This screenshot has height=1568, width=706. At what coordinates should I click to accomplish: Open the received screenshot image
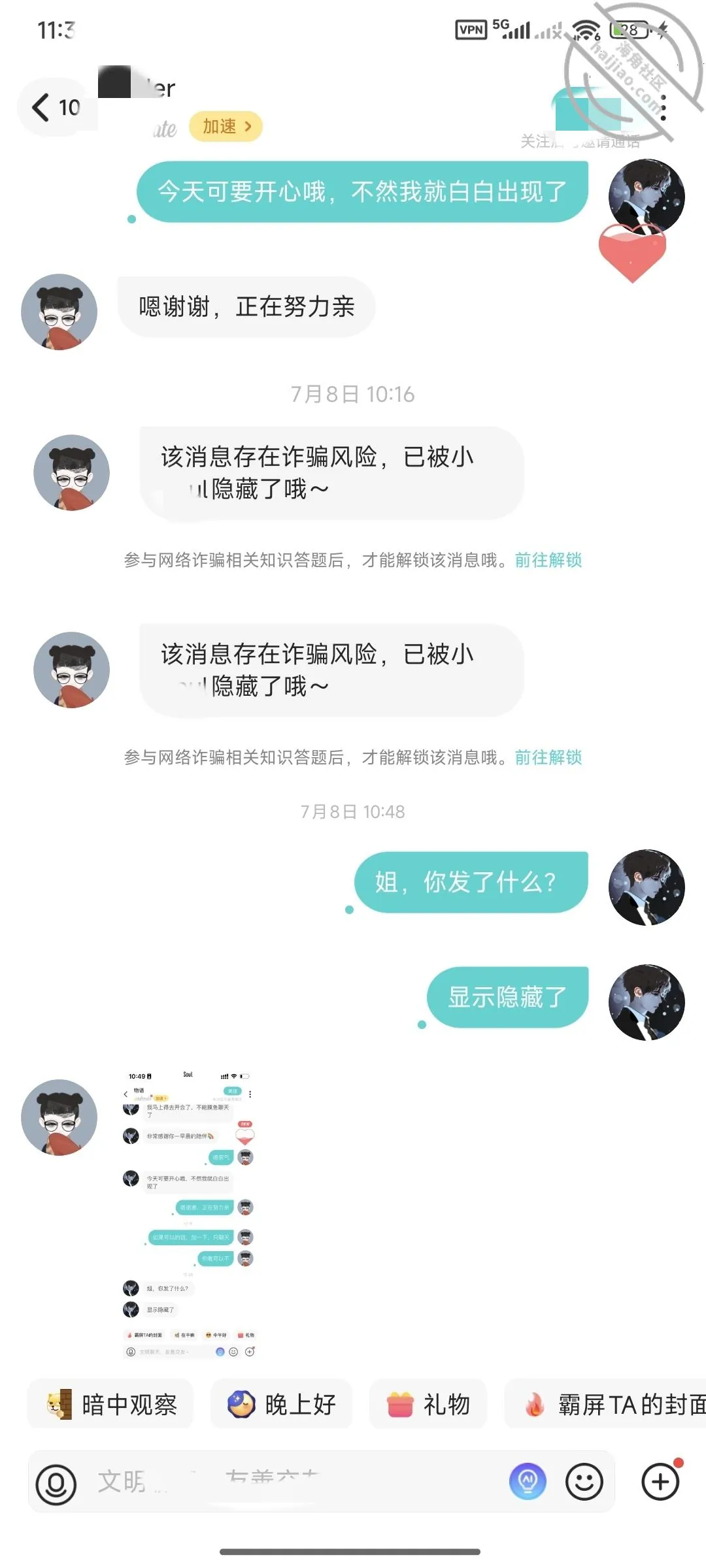[x=188, y=1215]
